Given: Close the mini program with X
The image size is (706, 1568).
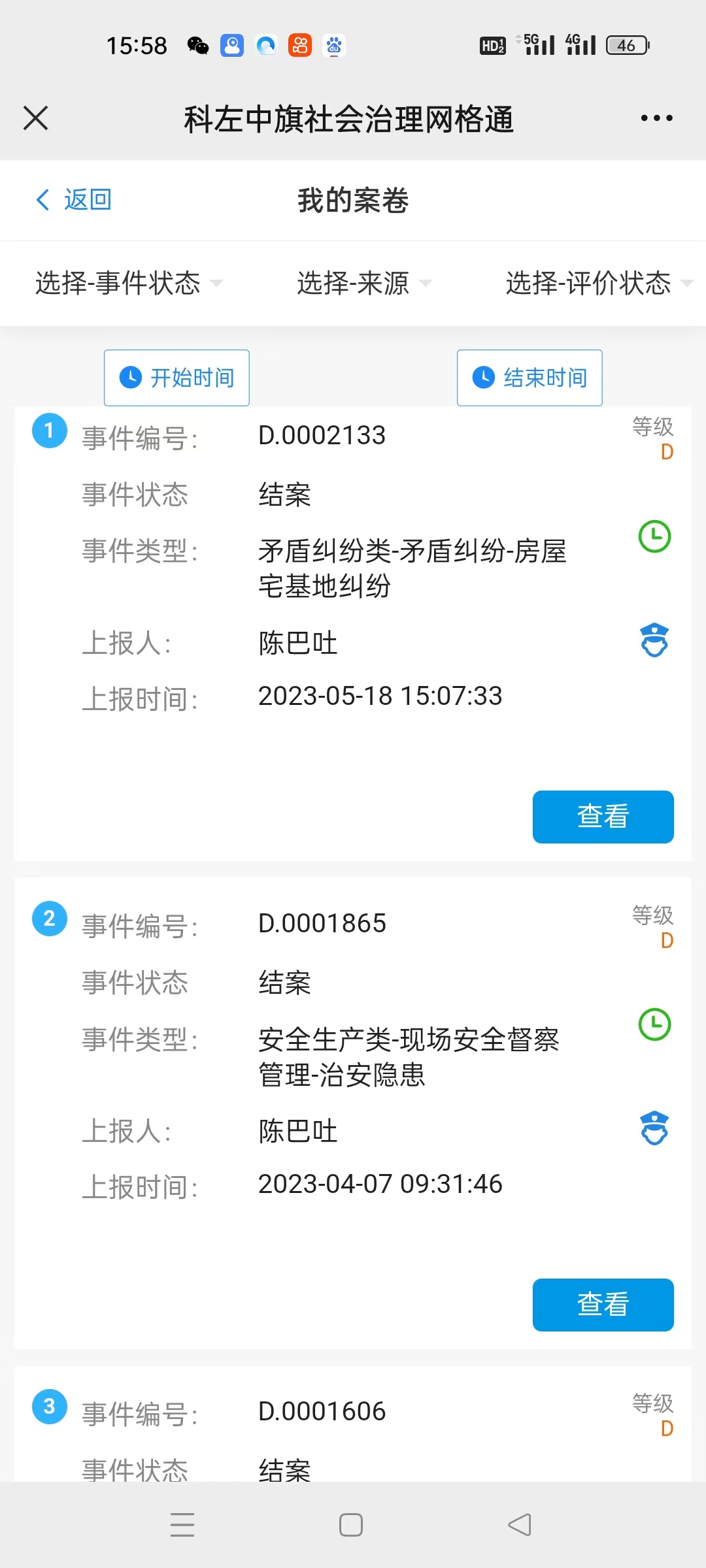Looking at the screenshot, I should tap(35, 118).
